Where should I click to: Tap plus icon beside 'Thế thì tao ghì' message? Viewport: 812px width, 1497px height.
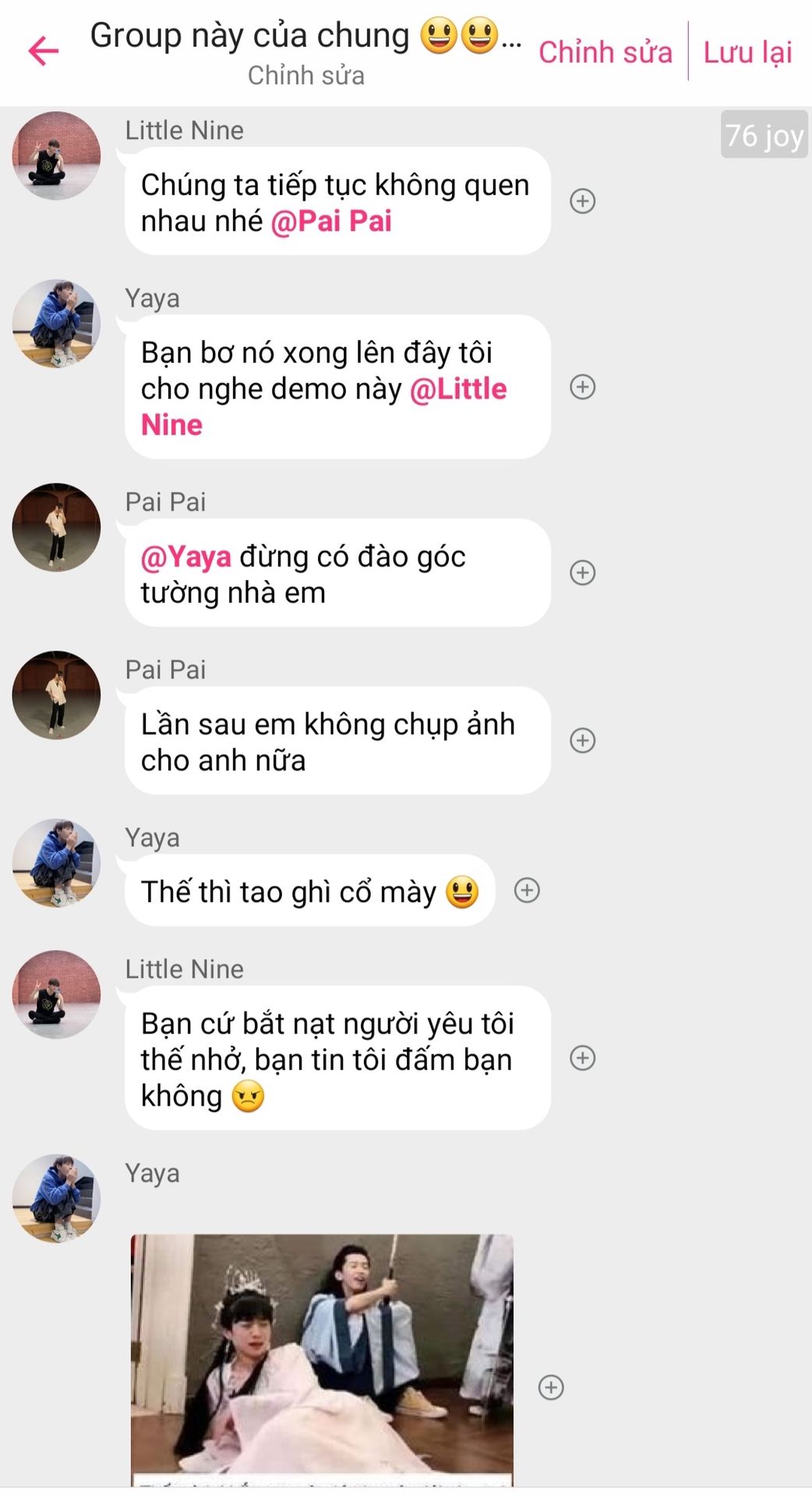(x=528, y=890)
